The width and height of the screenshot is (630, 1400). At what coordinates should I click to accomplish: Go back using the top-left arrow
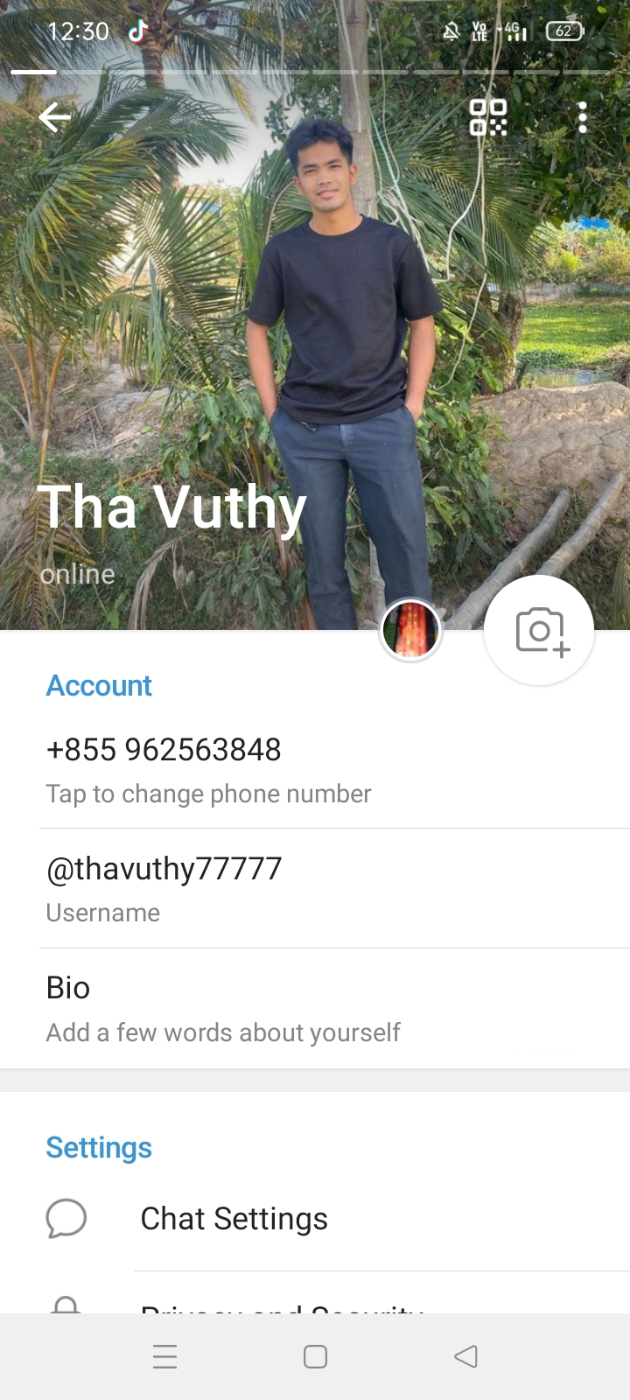pos(54,118)
